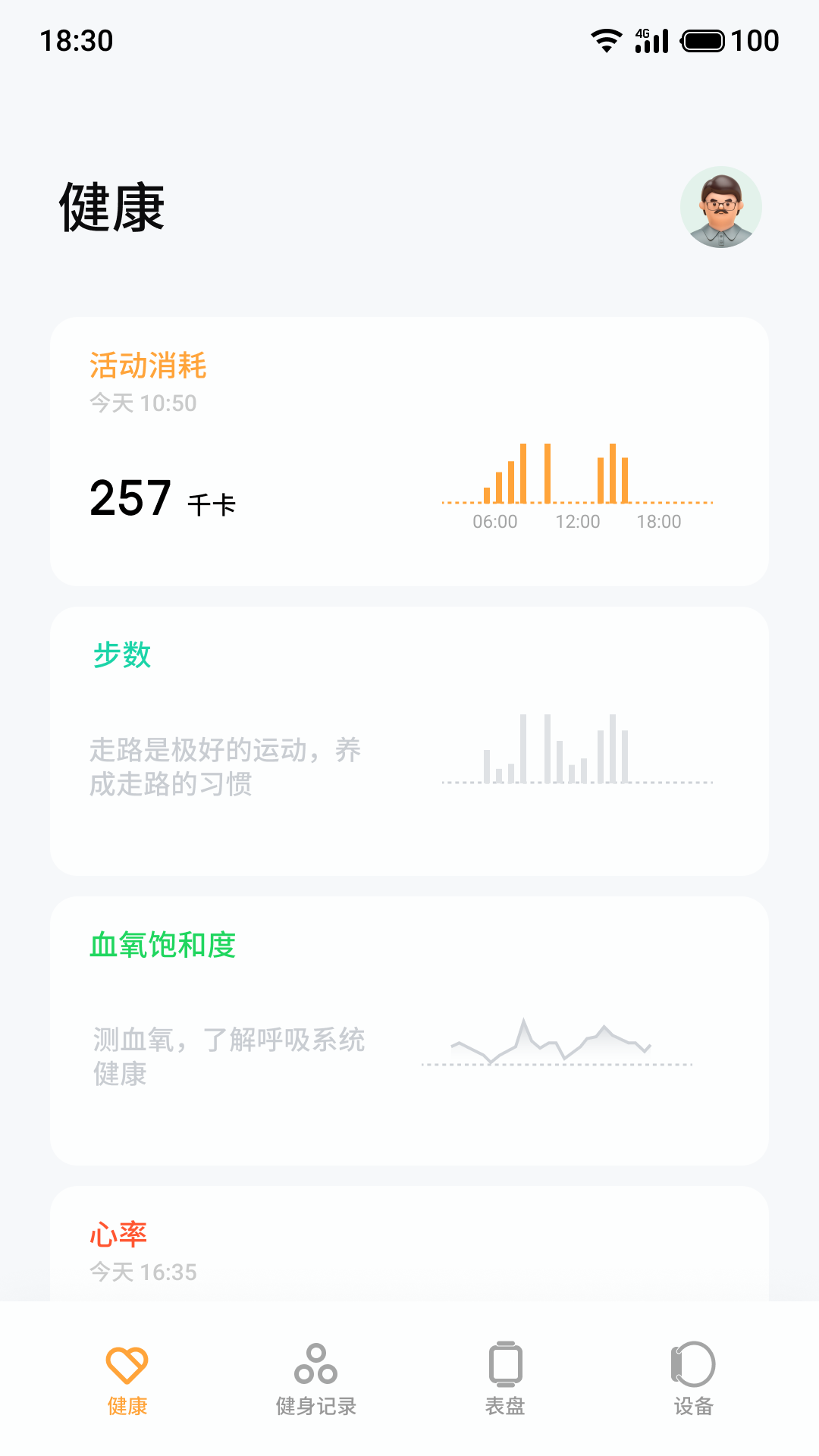Tap the 4G cellular signal icon

[x=648, y=41]
